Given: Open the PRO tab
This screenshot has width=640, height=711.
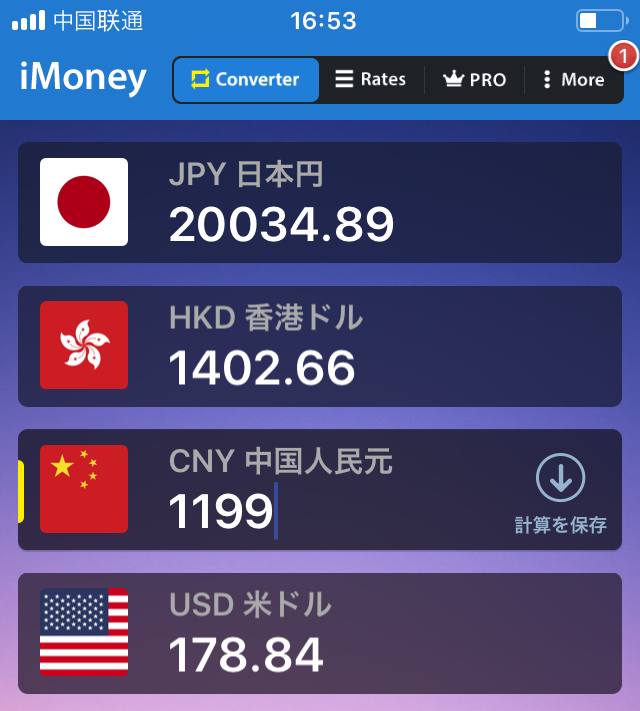Looking at the screenshot, I should coord(475,80).
